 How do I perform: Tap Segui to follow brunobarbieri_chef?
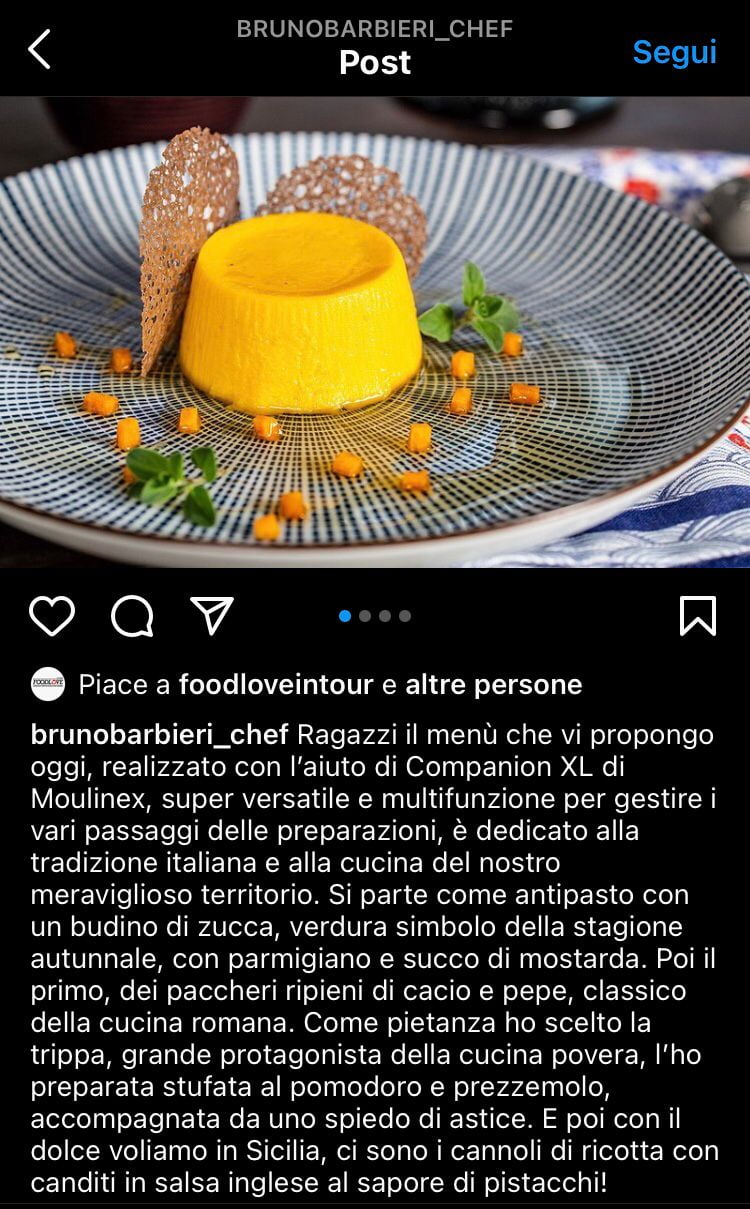tap(674, 52)
